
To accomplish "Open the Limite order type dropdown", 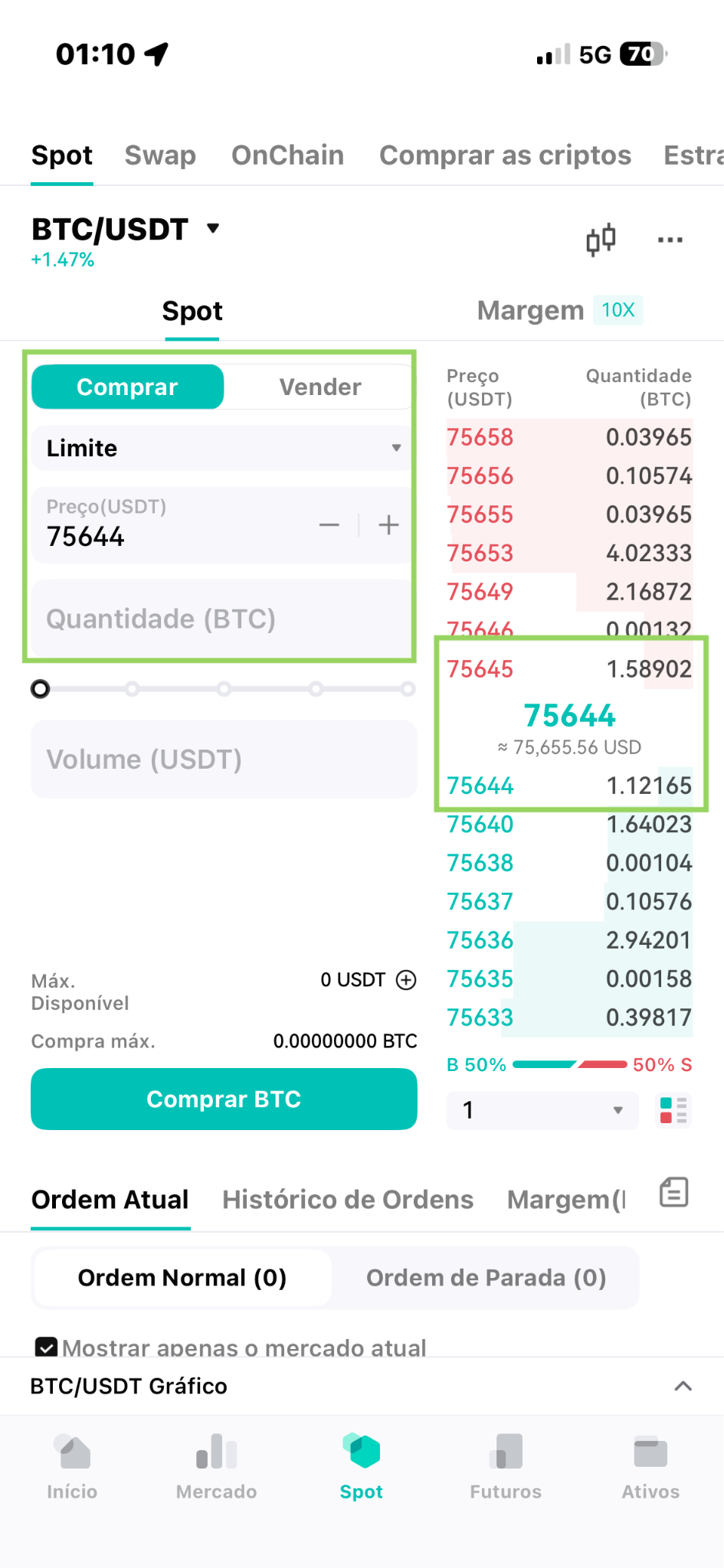I will 223,448.
